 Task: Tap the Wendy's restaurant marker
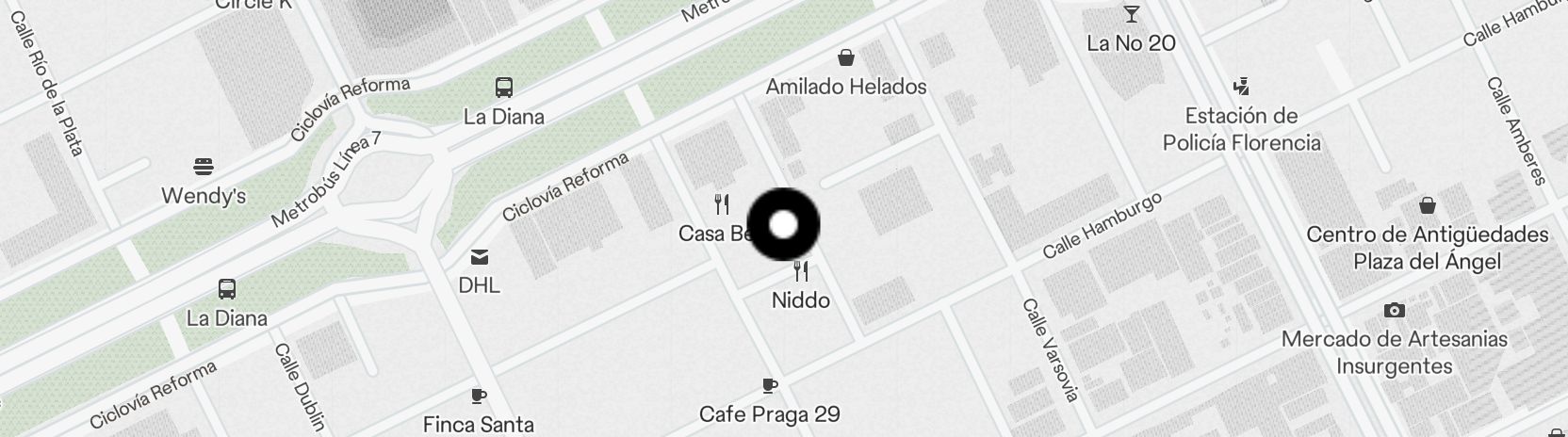[204, 168]
